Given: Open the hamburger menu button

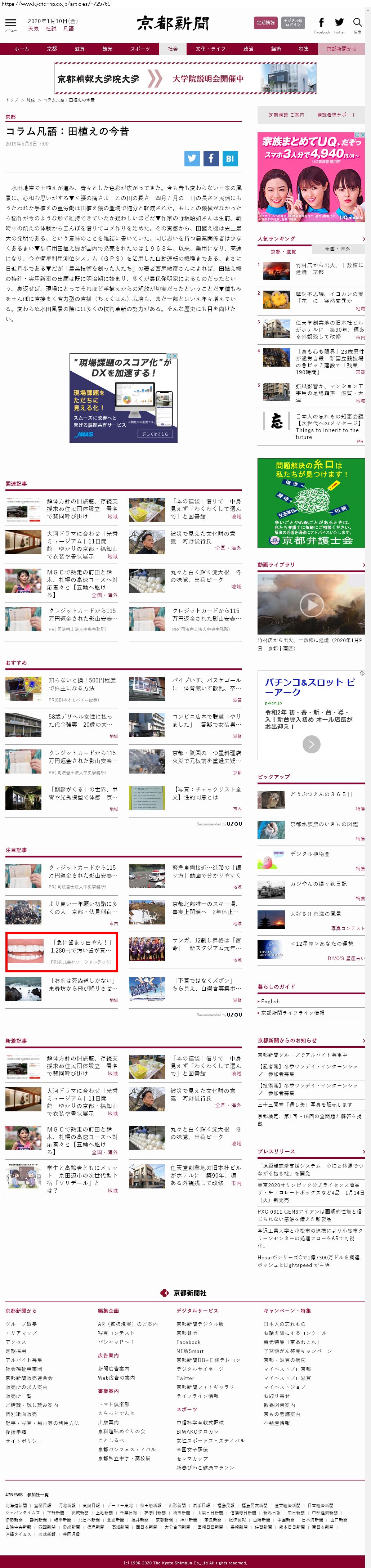Looking at the screenshot, I should (x=10, y=23).
